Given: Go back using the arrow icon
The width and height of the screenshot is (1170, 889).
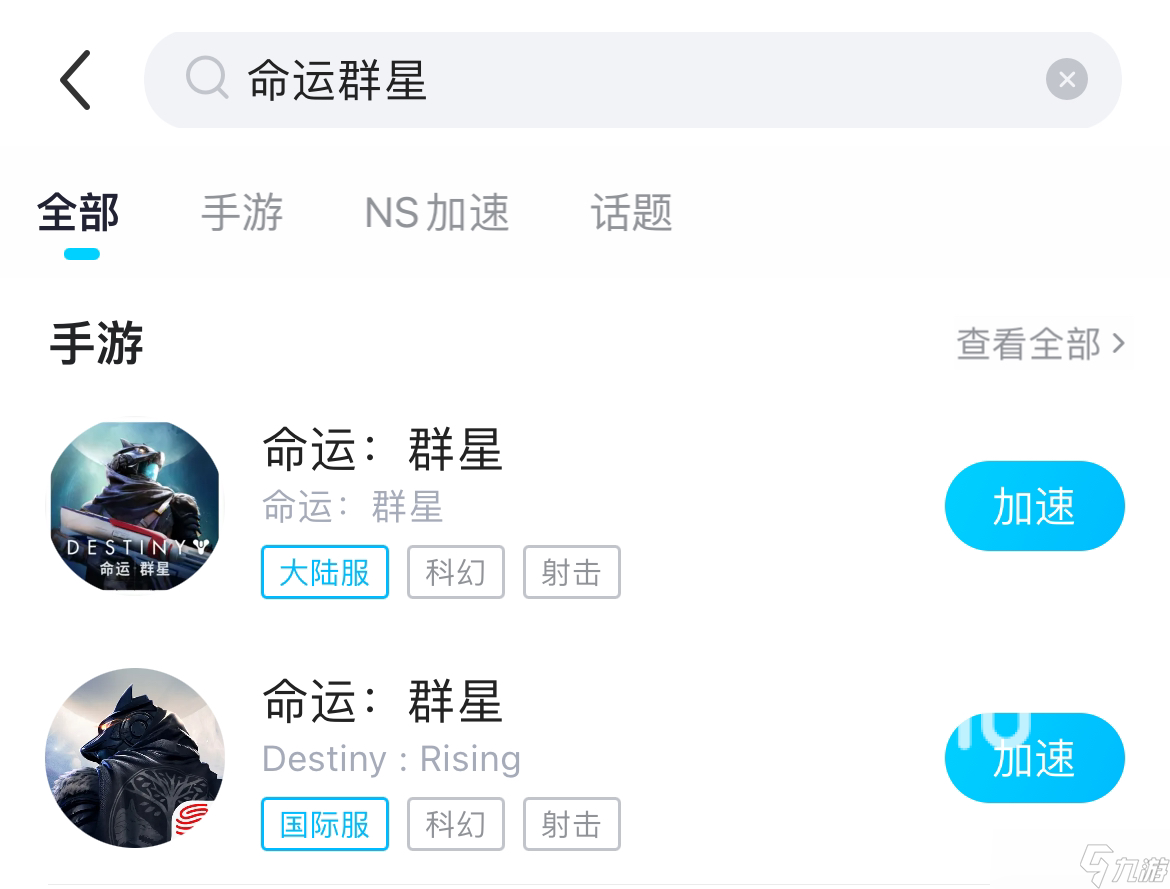Looking at the screenshot, I should pos(76,80).
